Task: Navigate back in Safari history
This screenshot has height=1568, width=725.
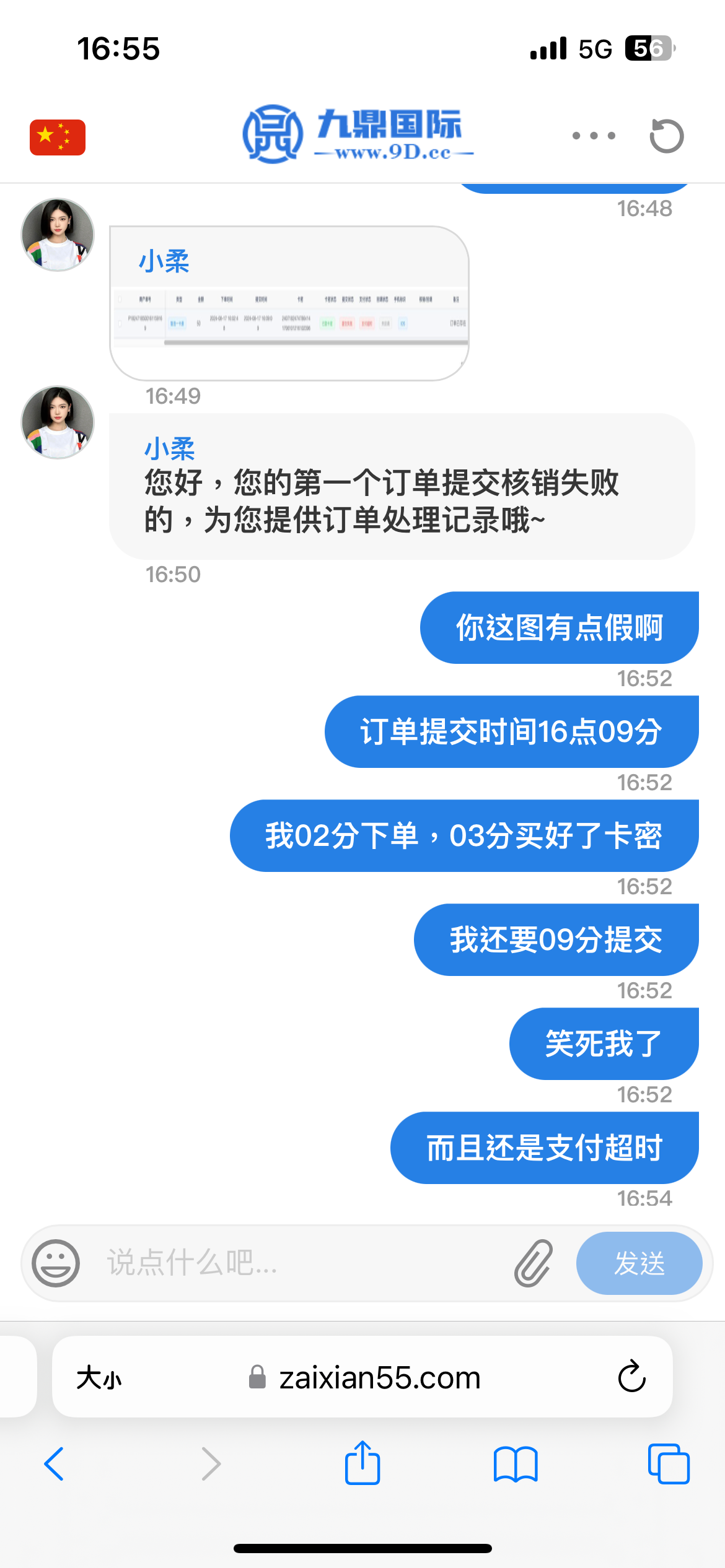Action: 55,1465
